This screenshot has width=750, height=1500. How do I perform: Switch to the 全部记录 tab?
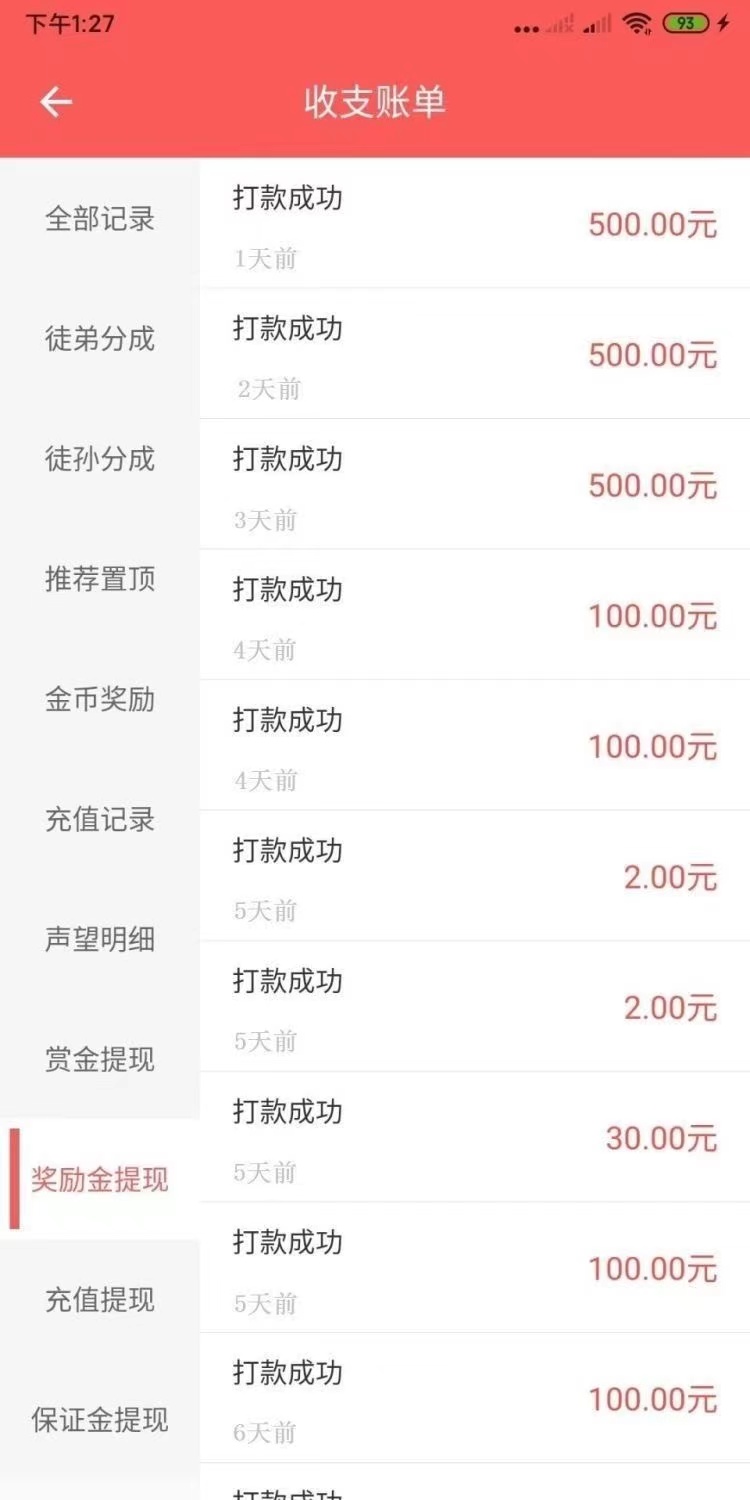click(x=100, y=218)
